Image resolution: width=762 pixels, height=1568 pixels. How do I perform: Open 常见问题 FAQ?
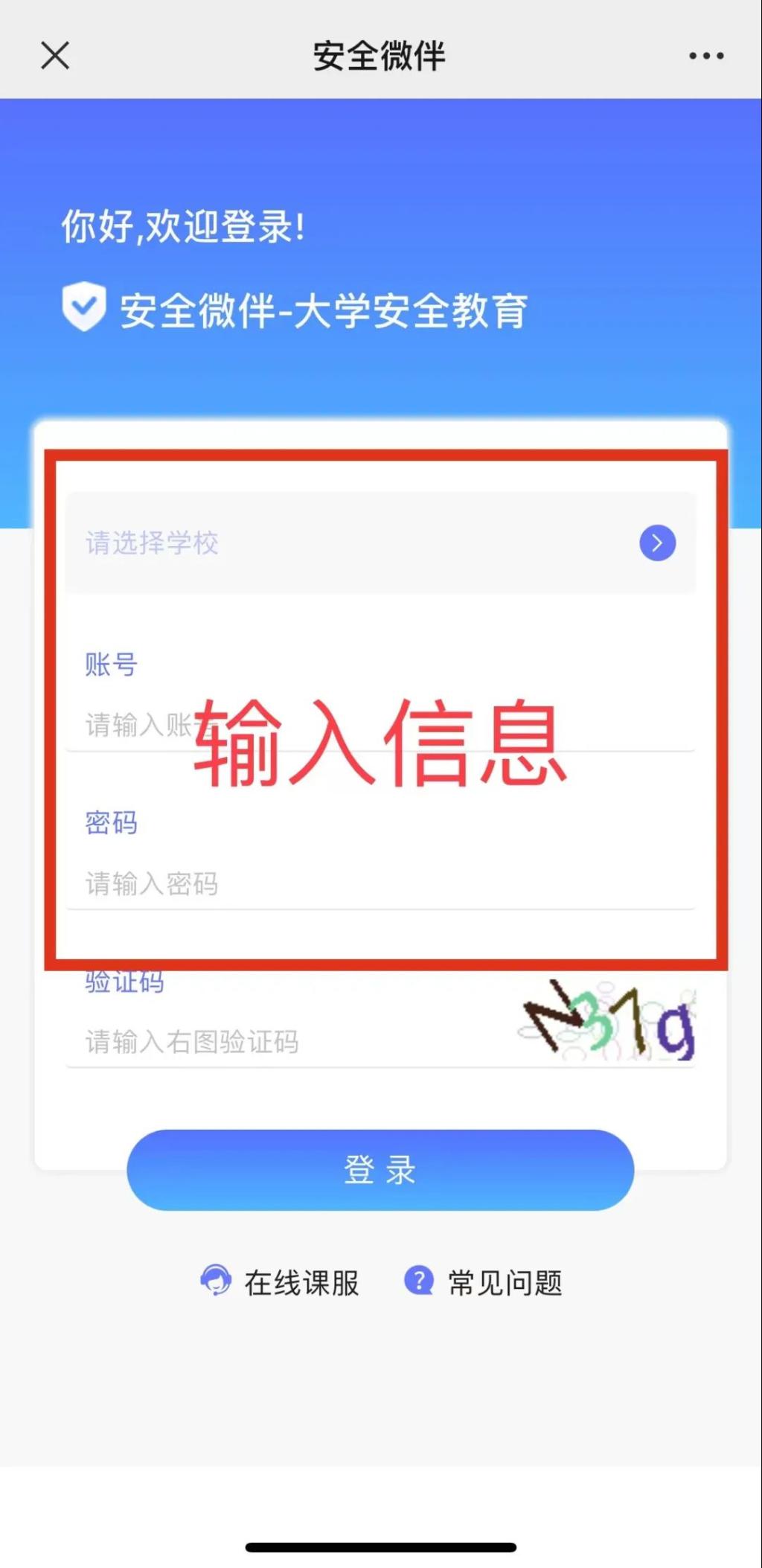(x=484, y=1282)
